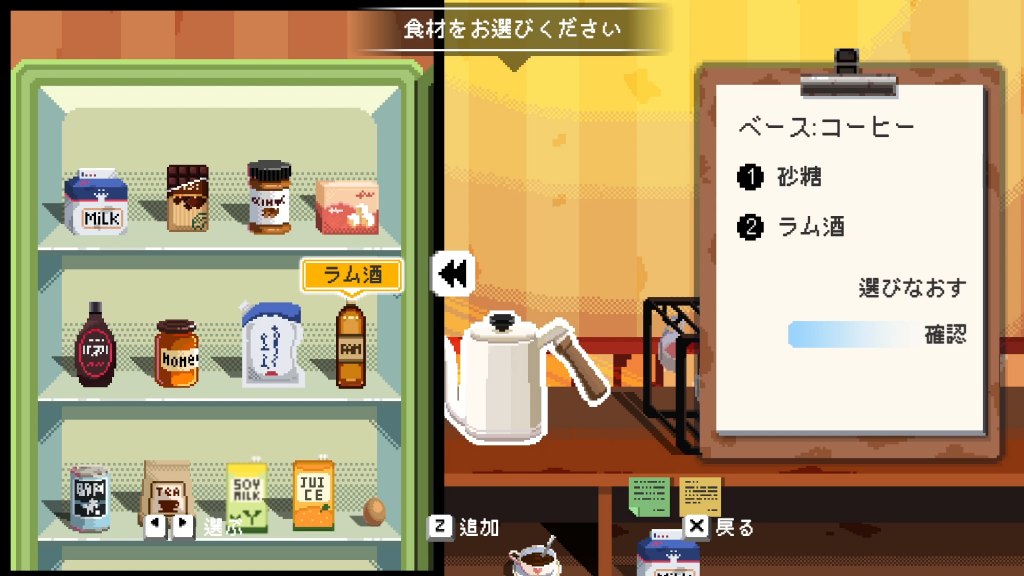Go back with the 戻る button
This screenshot has height=576, width=1024.
(720, 527)
